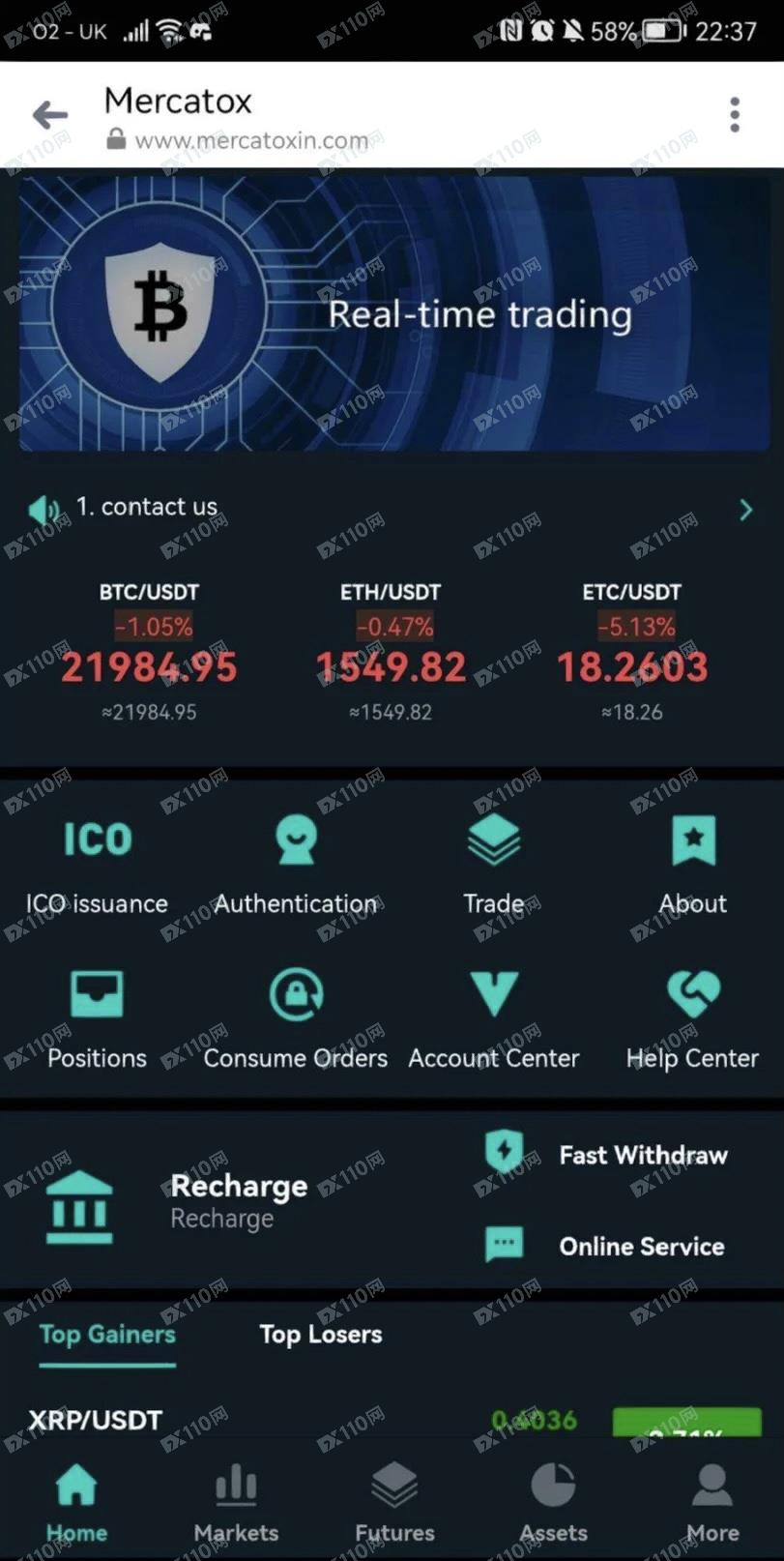Open the Real-time trading banner
This screenshot has height=1561, width=784.
(392, 313)
